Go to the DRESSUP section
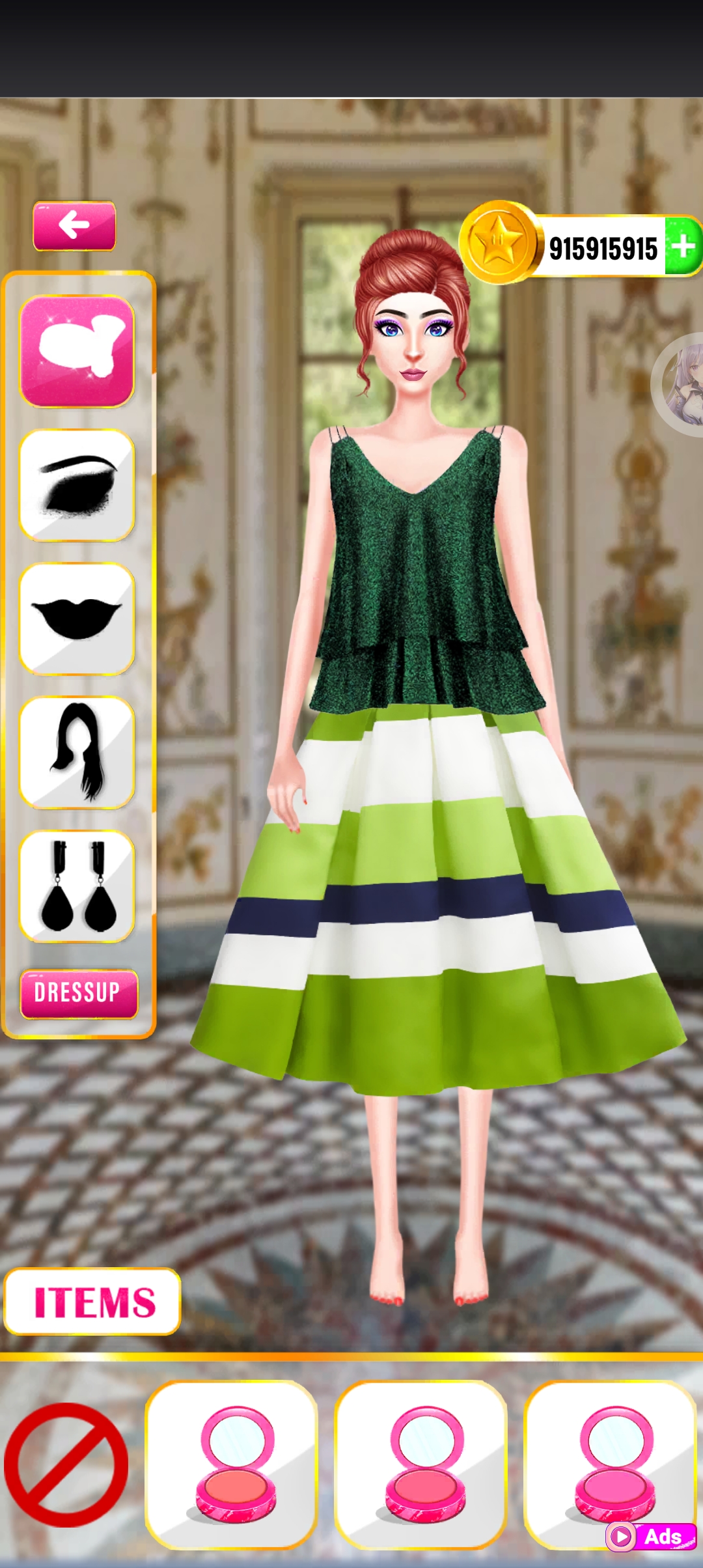703x1568 pixels. [x=79, y=994]
